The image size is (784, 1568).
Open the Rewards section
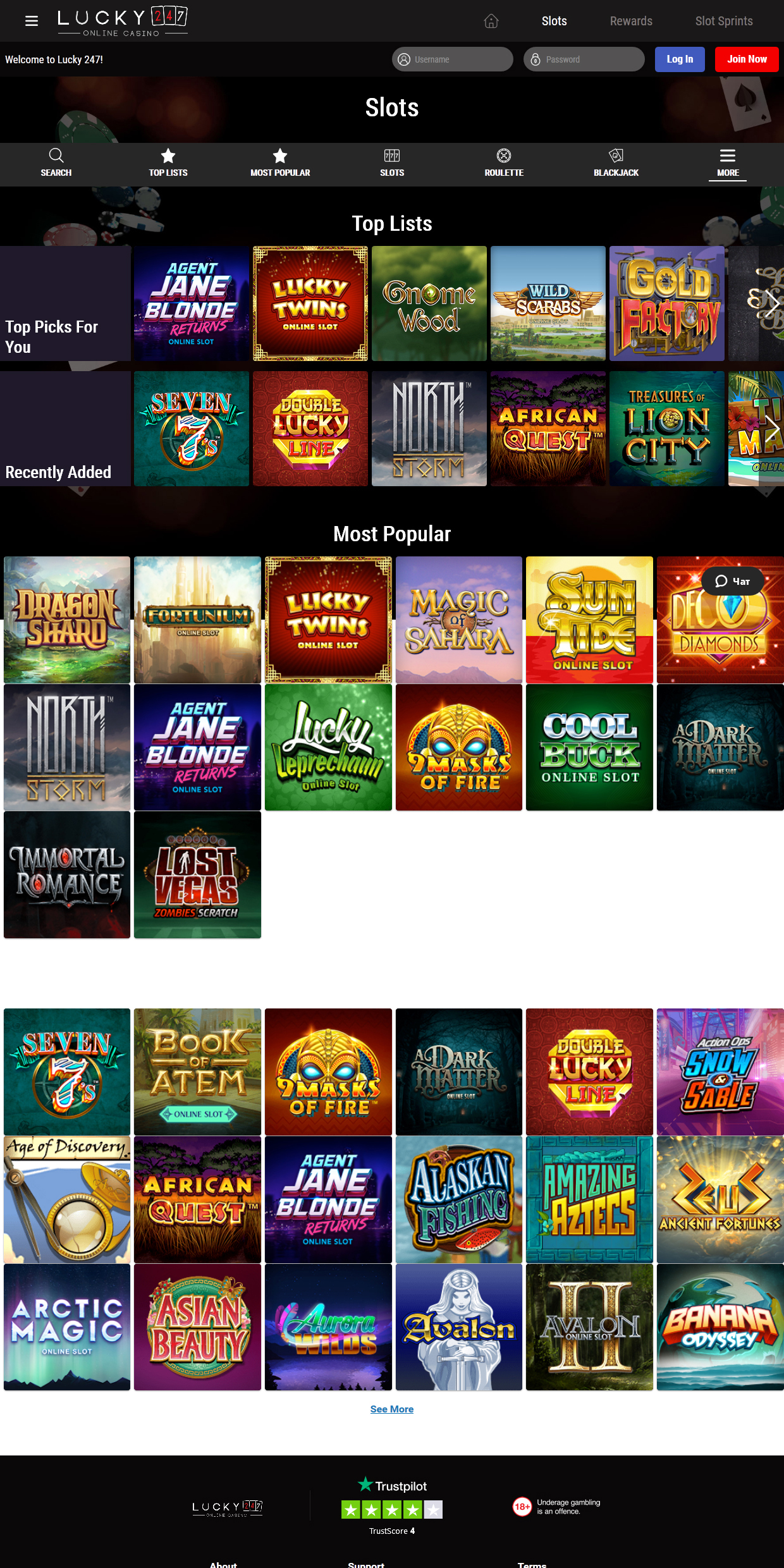(630, 21)
